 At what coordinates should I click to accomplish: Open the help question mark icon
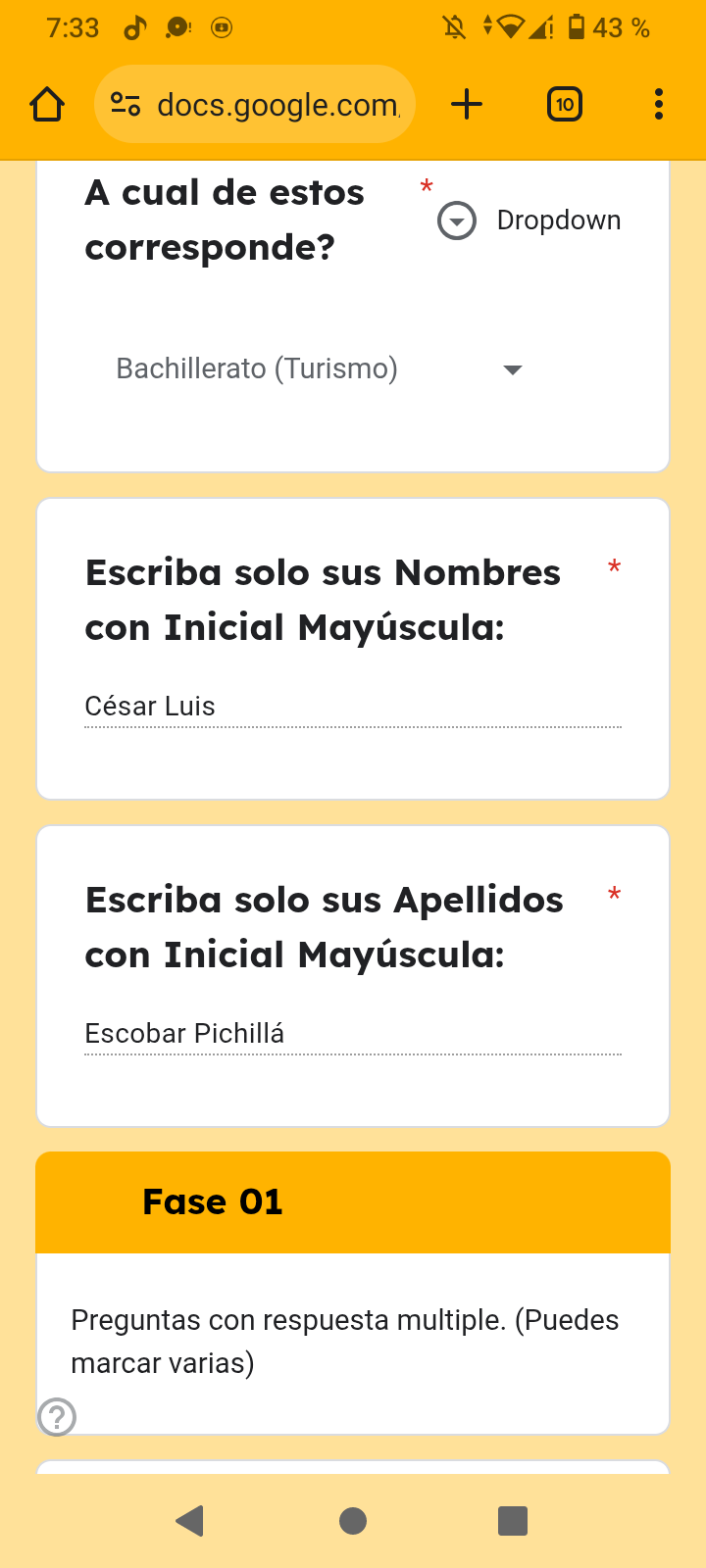pyautogui.click(x=57, y=1416)
